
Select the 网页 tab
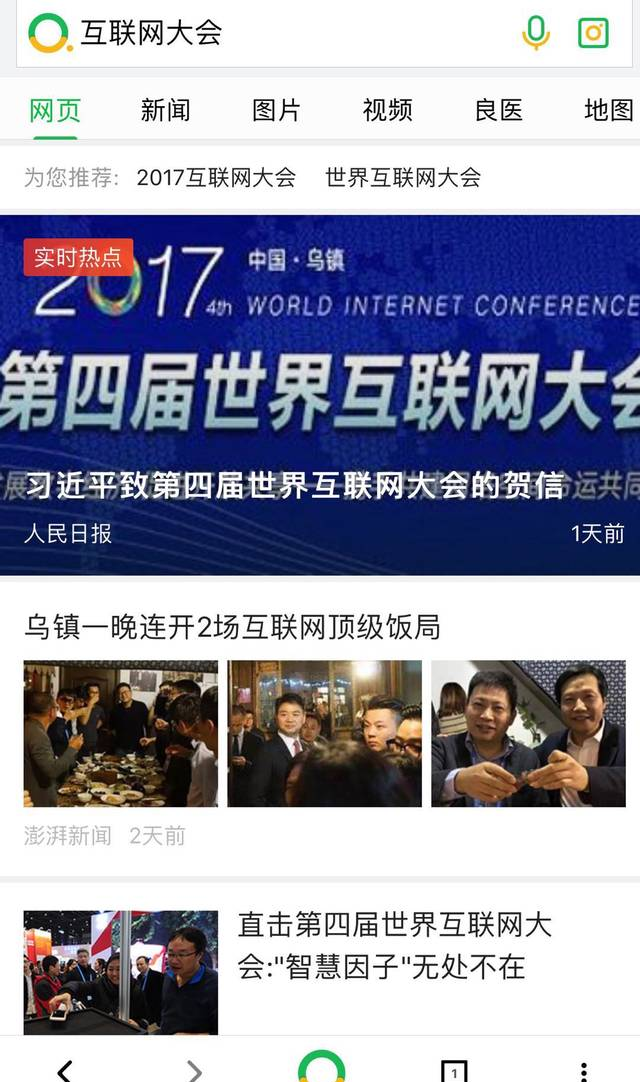(55, 110)
